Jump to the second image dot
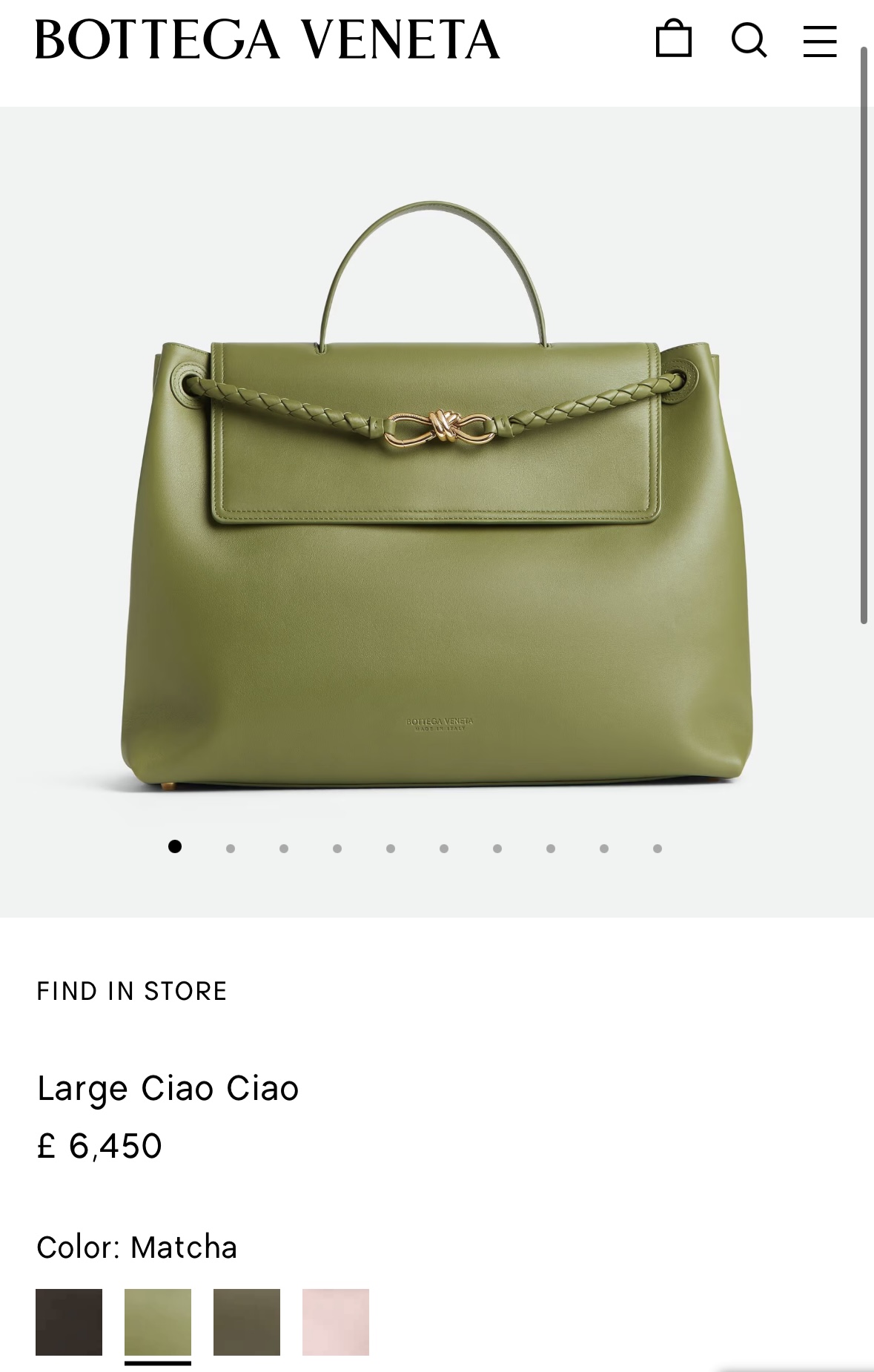The image size is (874, 1372). pos(231,848)
